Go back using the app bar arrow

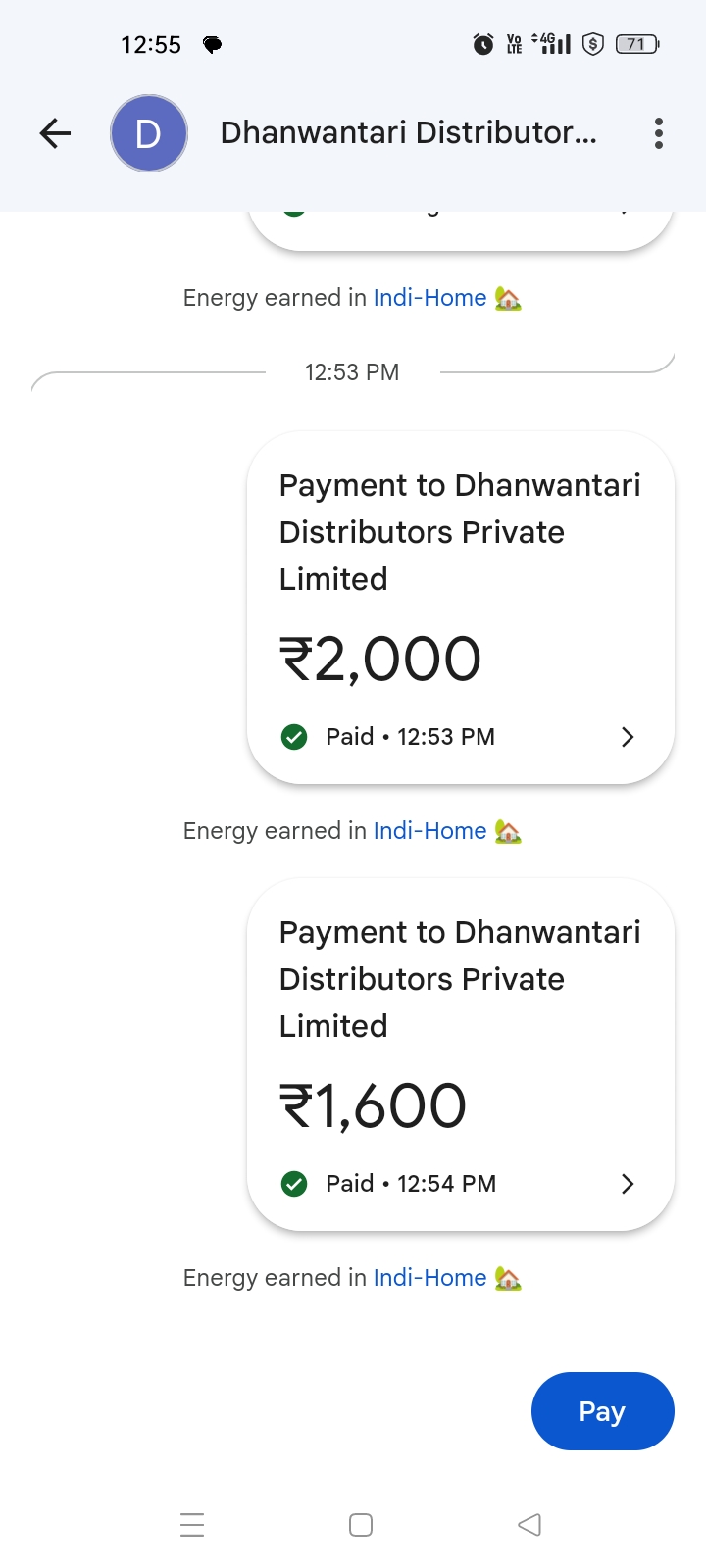click(55, 133)
